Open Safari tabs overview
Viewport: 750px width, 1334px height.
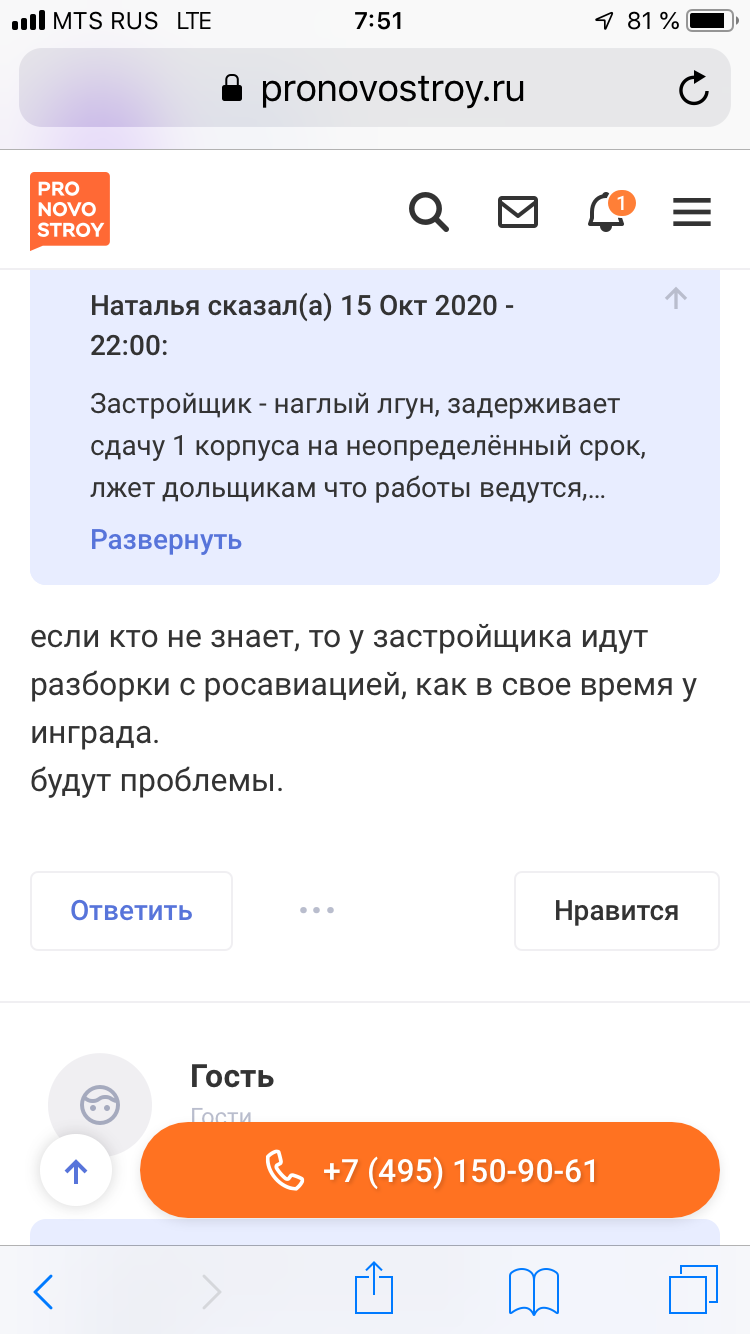(693, 1290)
